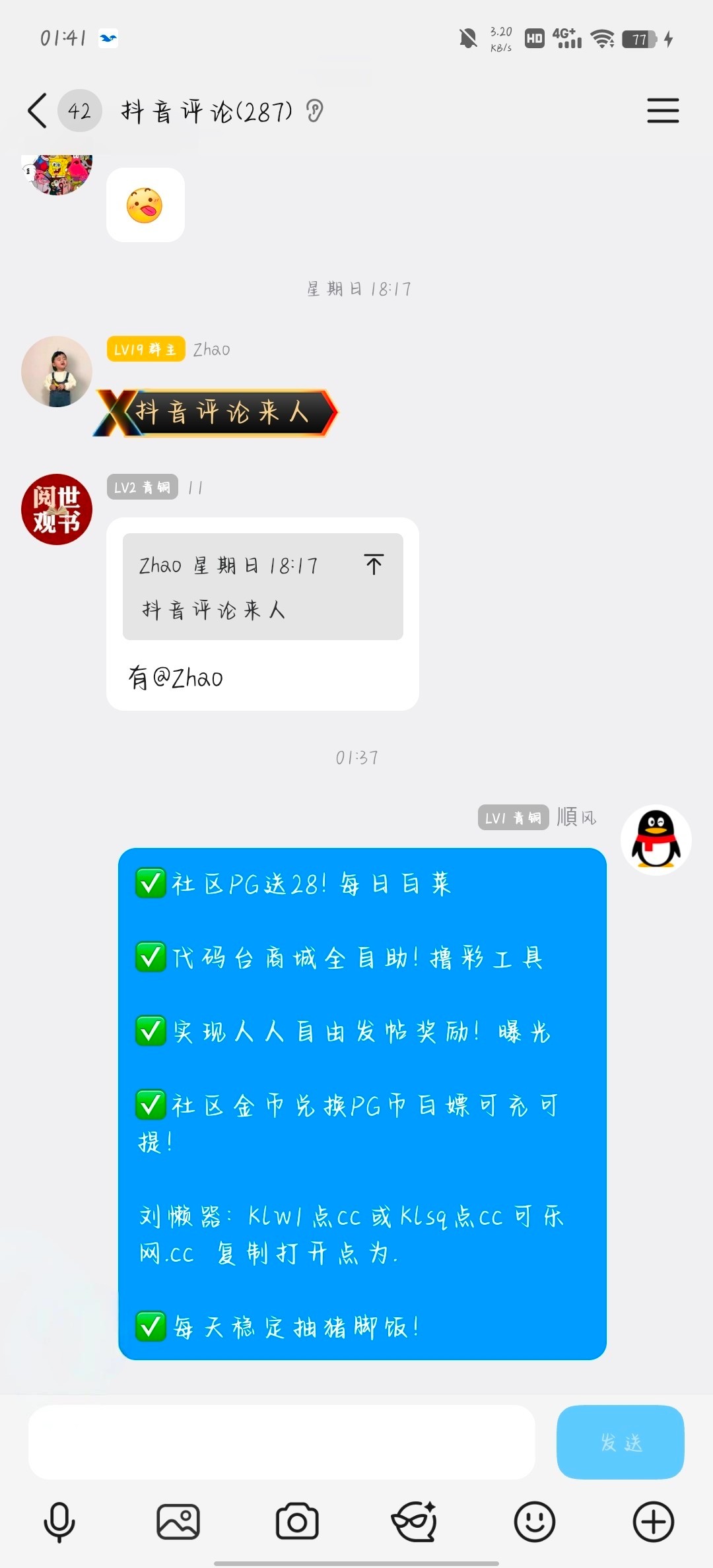This screenshot has height=1568, width=713.
Task: Focus the message input field
Action: [x=281, y=1442]
